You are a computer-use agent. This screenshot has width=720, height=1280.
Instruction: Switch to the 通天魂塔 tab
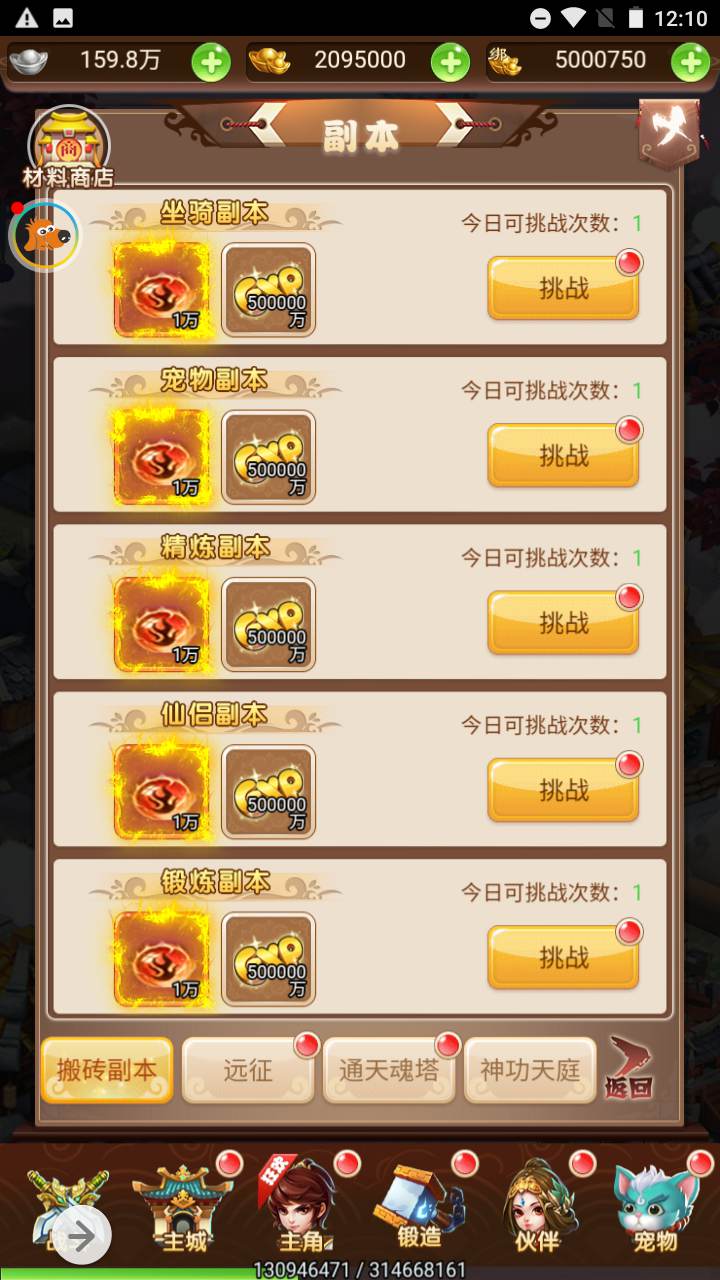(389, 1070)
